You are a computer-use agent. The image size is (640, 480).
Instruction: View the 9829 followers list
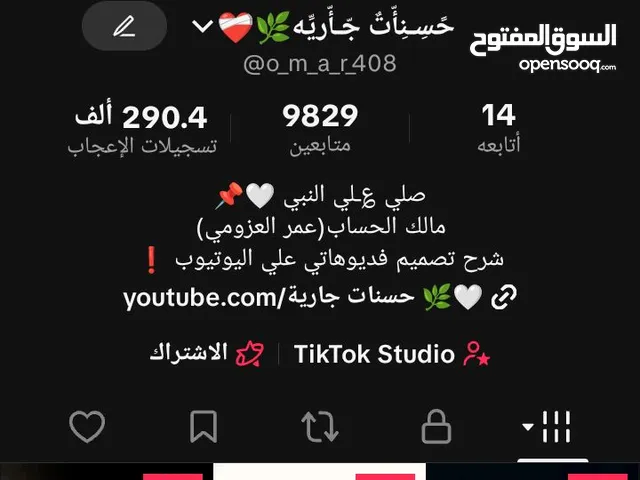(320, 128)
